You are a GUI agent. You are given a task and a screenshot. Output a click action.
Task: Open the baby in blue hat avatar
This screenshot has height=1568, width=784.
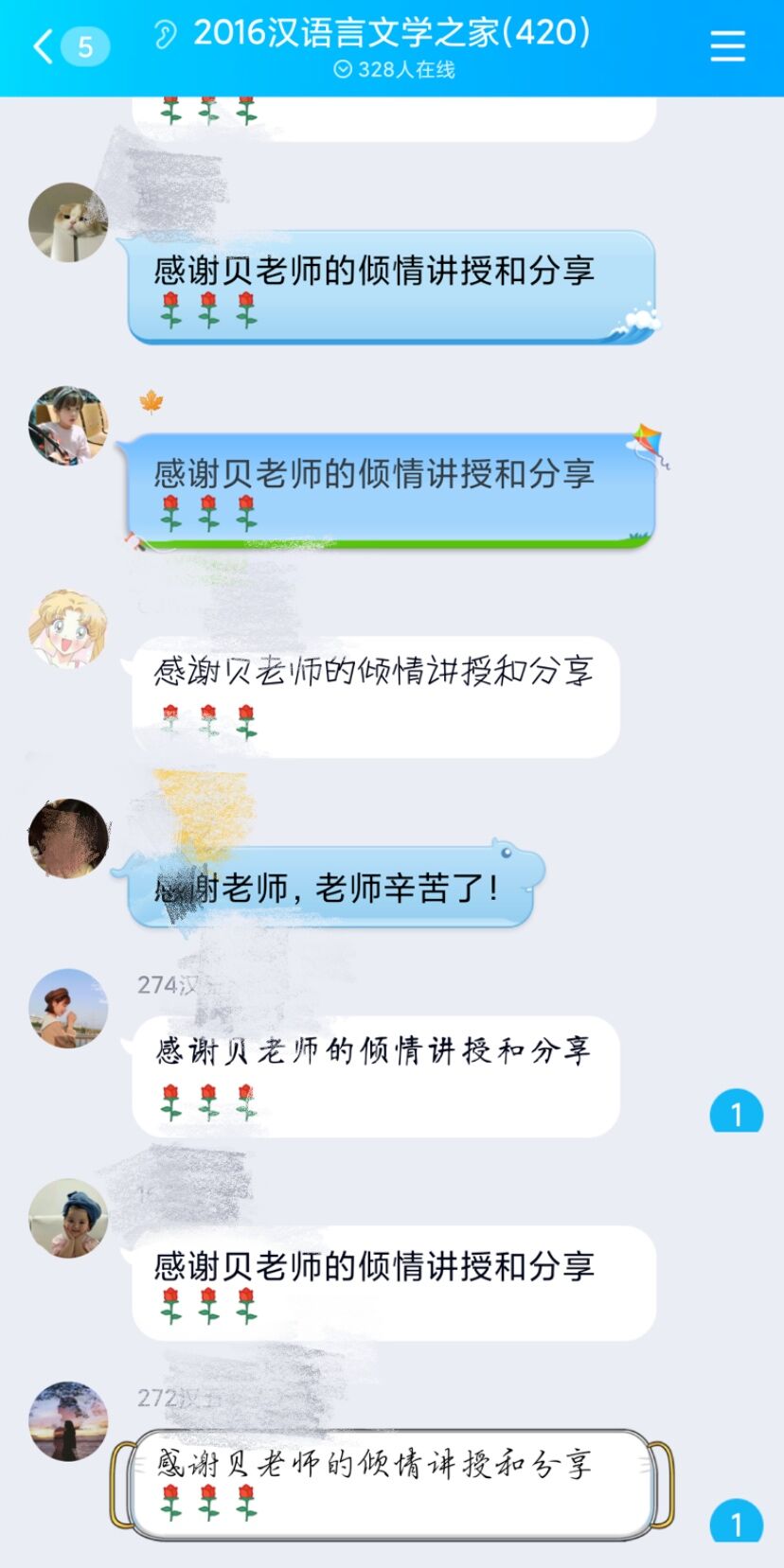click(67, 1217)
